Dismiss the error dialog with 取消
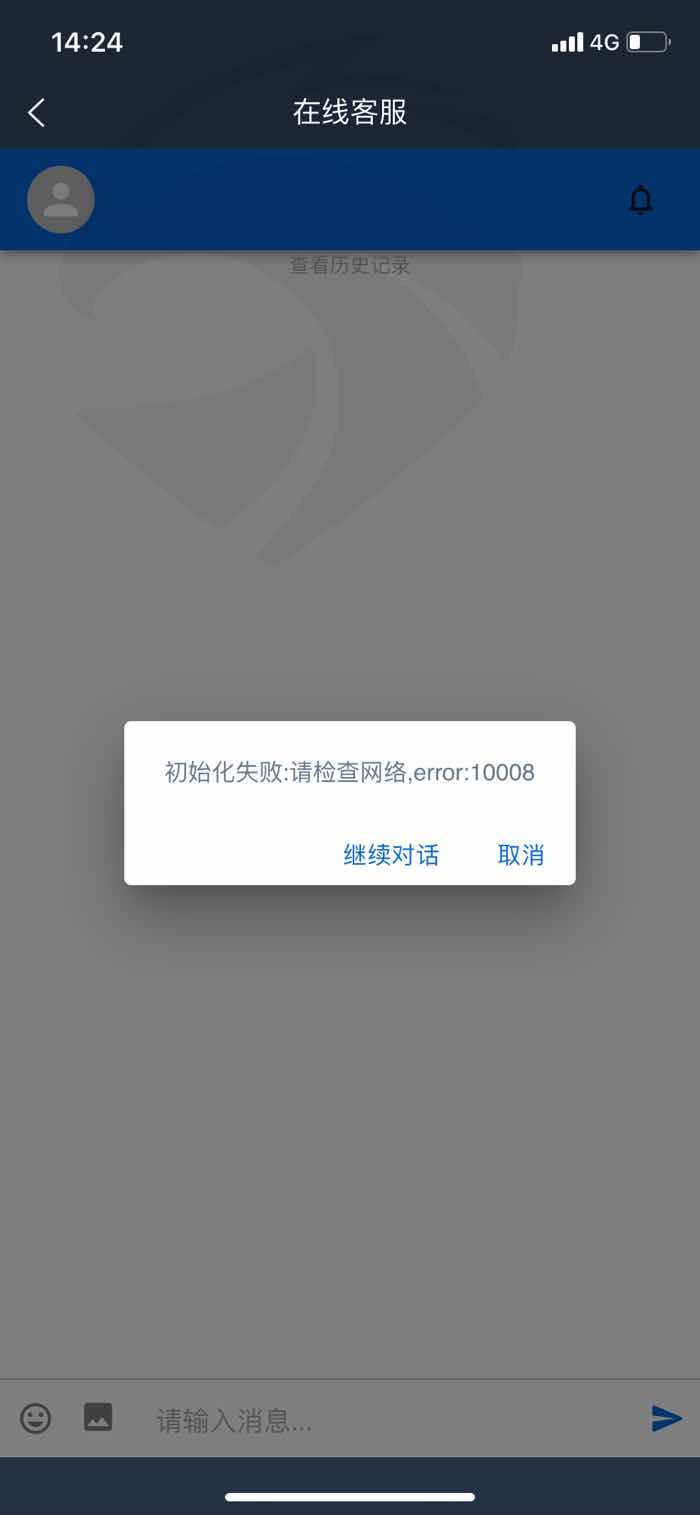The width and height of the screenshot is (700, 1515). click(x=521, y=855)
